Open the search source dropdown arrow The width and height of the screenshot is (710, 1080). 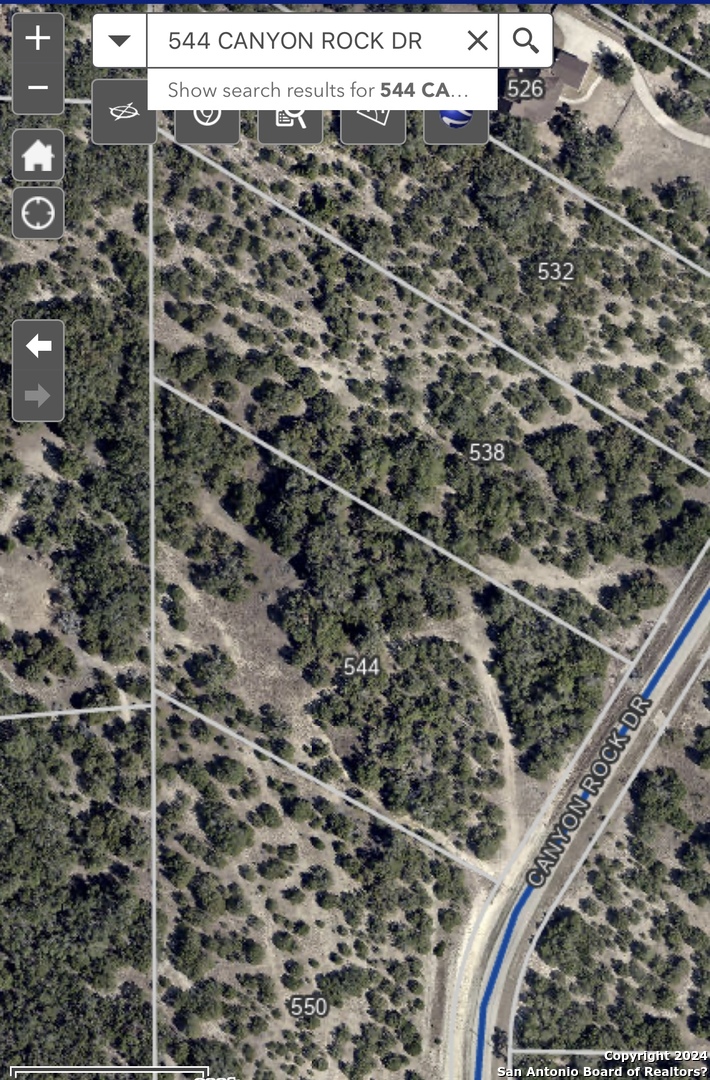(x=120, y=41)
